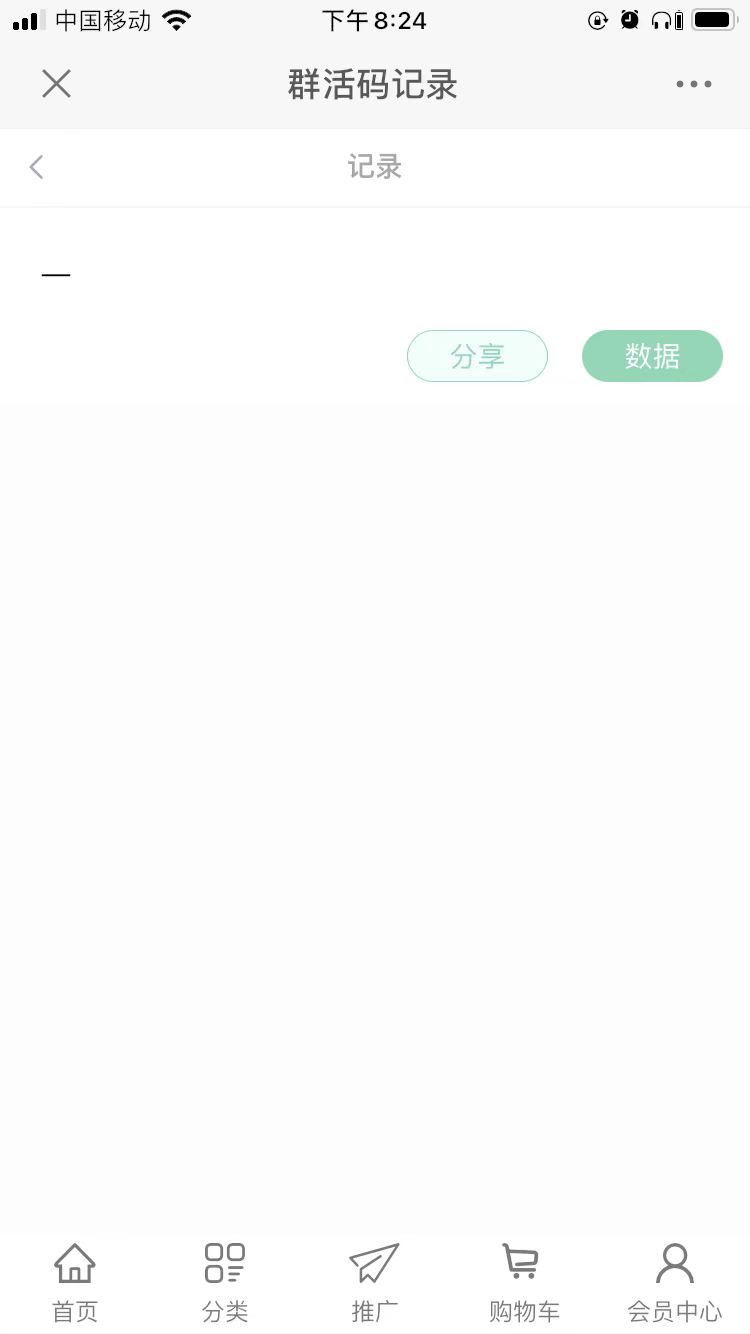The height and width of the screenshot is (1334, 750).
Task: Go back from the 记录 page
Action: (x=37, y=167)
